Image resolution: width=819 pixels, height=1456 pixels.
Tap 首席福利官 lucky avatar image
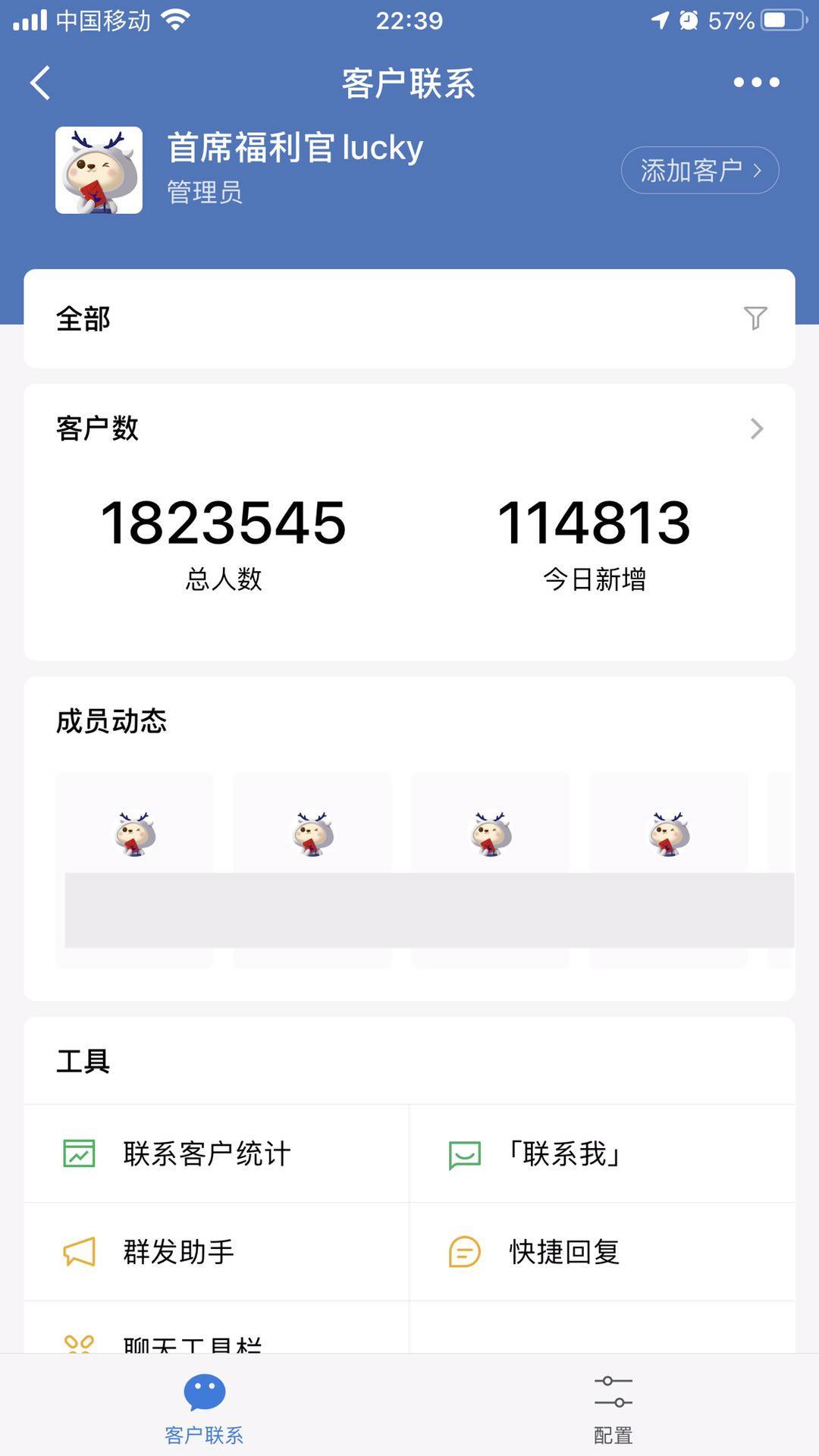tap(99, 170)
